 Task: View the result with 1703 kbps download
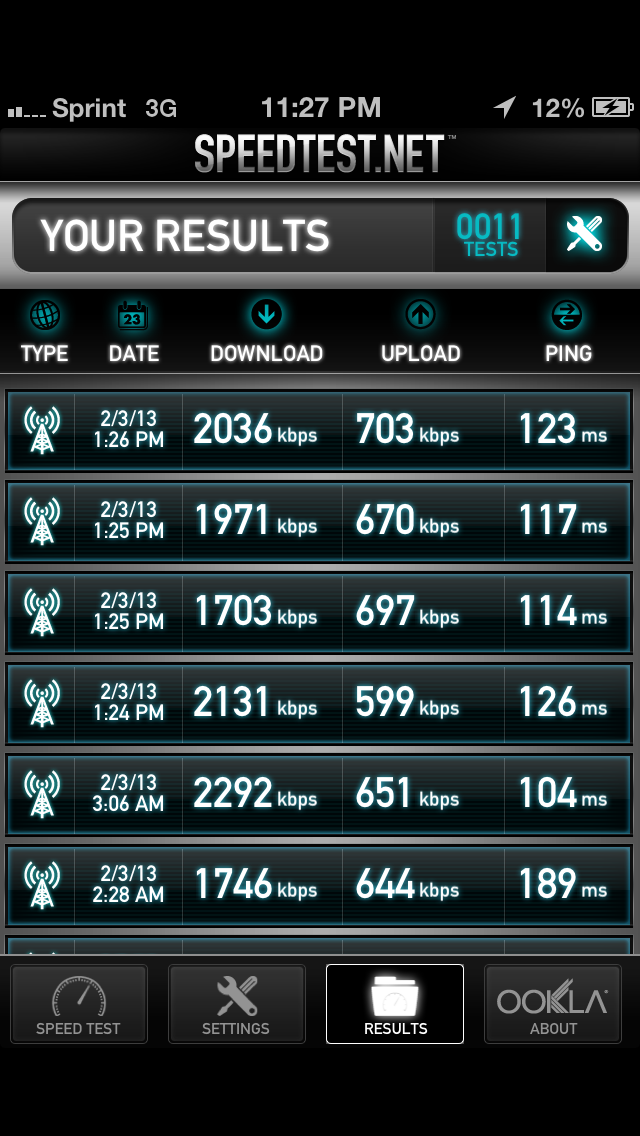click(x=319, y=612)
